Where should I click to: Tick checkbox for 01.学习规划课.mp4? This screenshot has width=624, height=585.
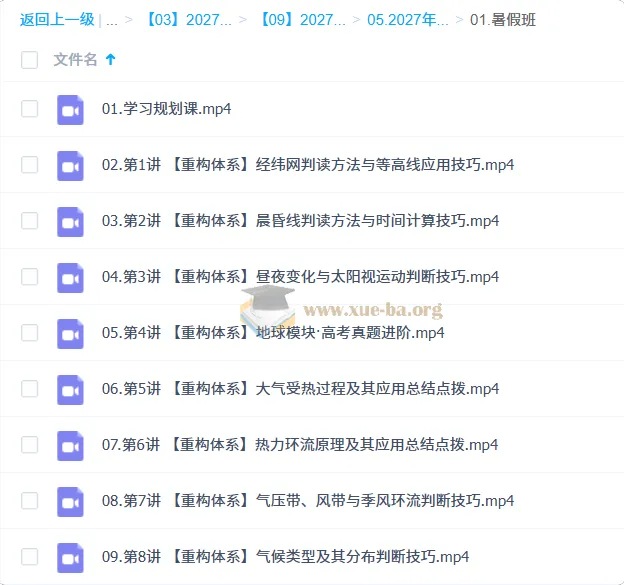29,109
